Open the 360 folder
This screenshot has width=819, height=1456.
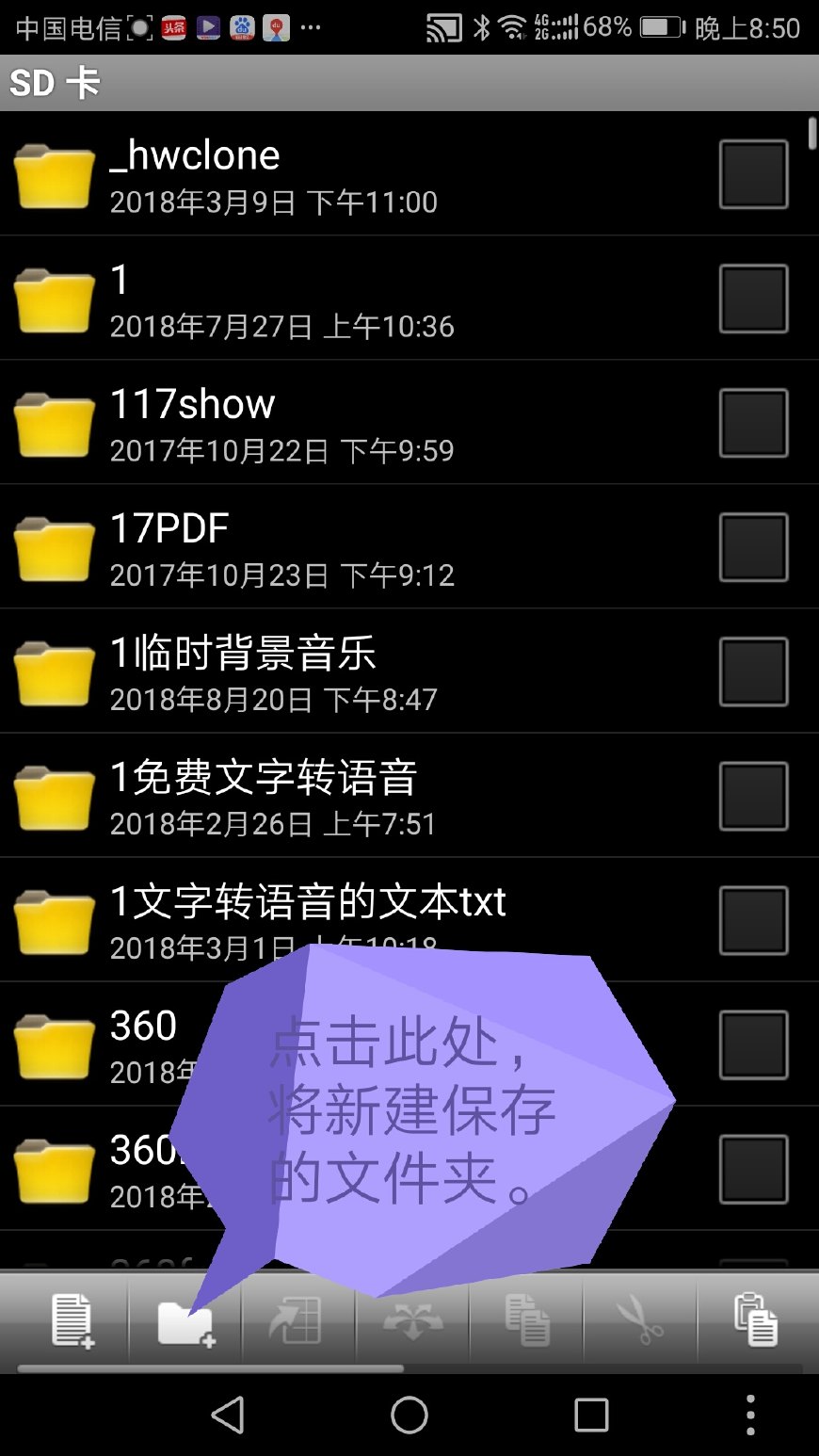click(54, 1045)
